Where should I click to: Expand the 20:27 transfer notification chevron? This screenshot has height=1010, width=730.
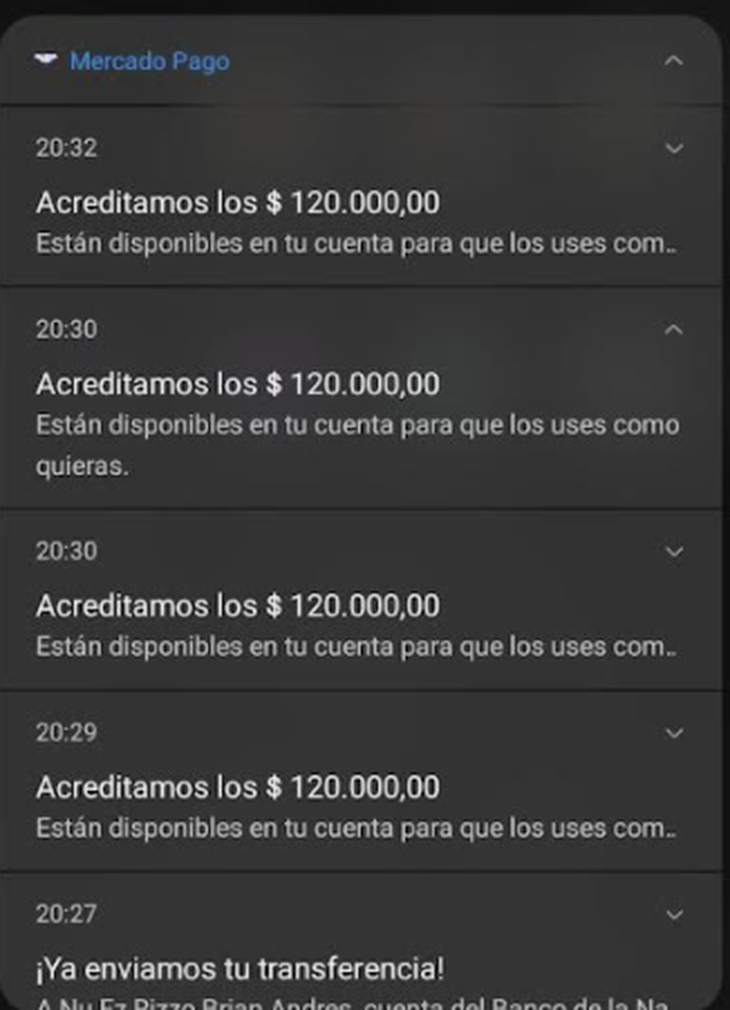pos(674,914)
